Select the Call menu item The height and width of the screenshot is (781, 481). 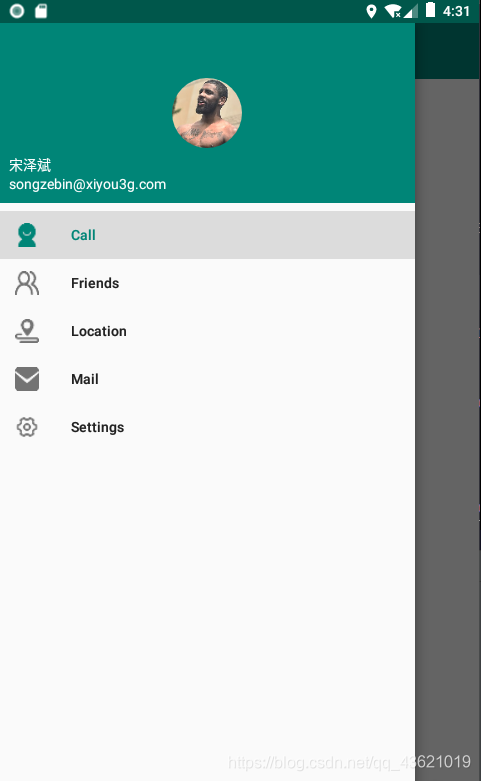(x=207, y=235)
